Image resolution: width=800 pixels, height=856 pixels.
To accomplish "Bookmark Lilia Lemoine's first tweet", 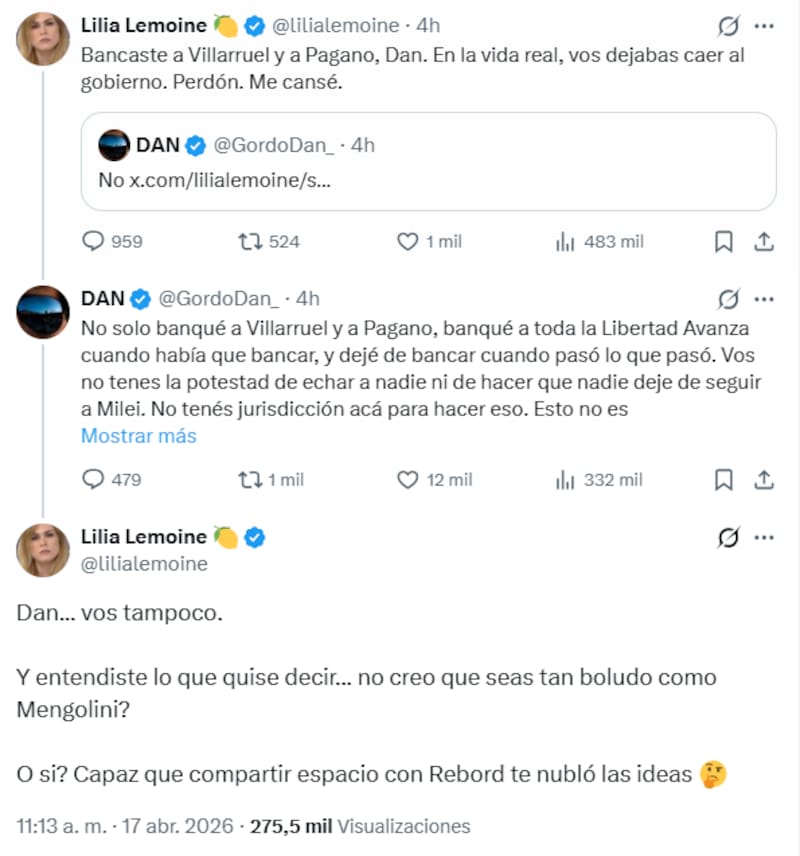I will [x=724, y=241].
